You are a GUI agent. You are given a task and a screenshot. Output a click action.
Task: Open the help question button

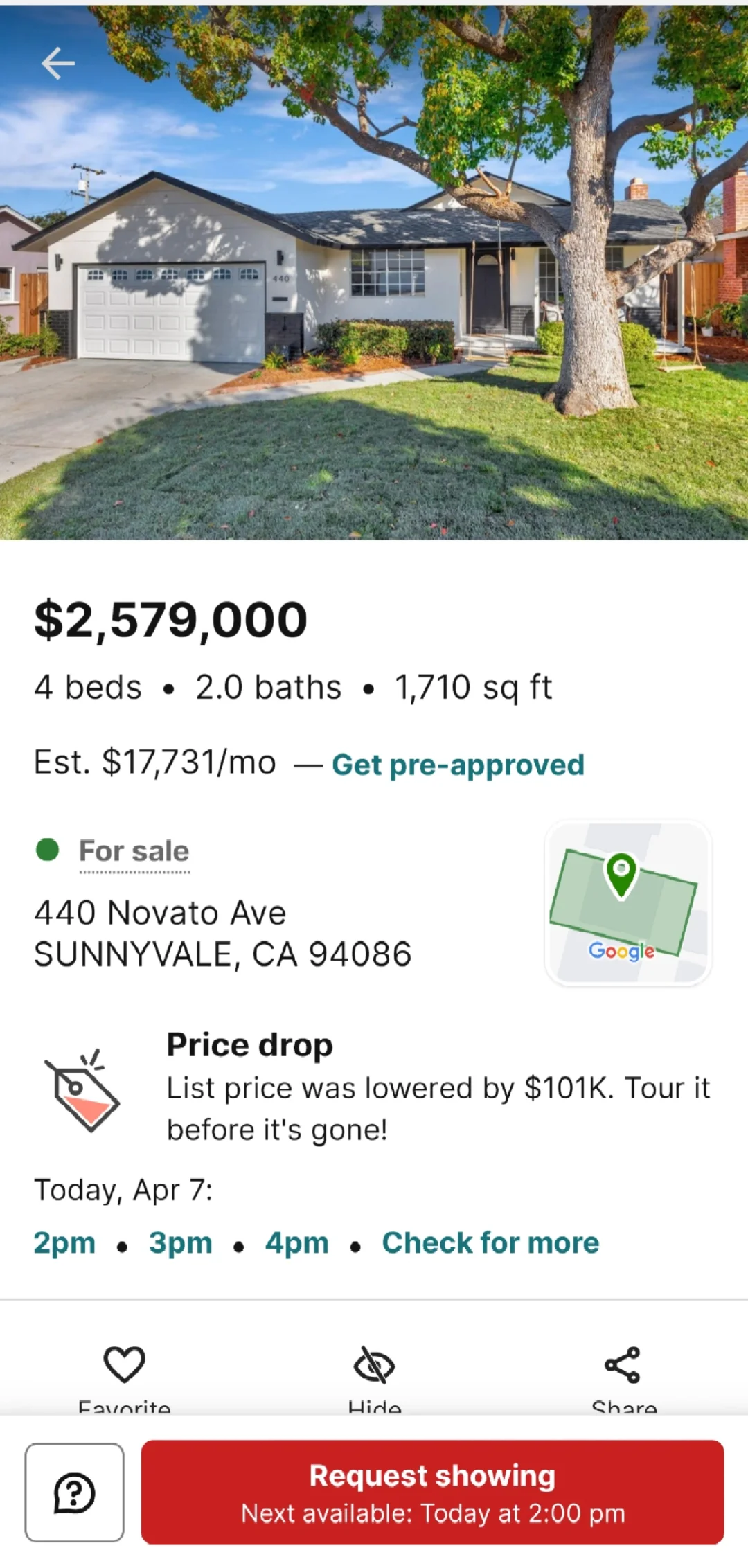pyautogui.click(x=75, y=1493)
